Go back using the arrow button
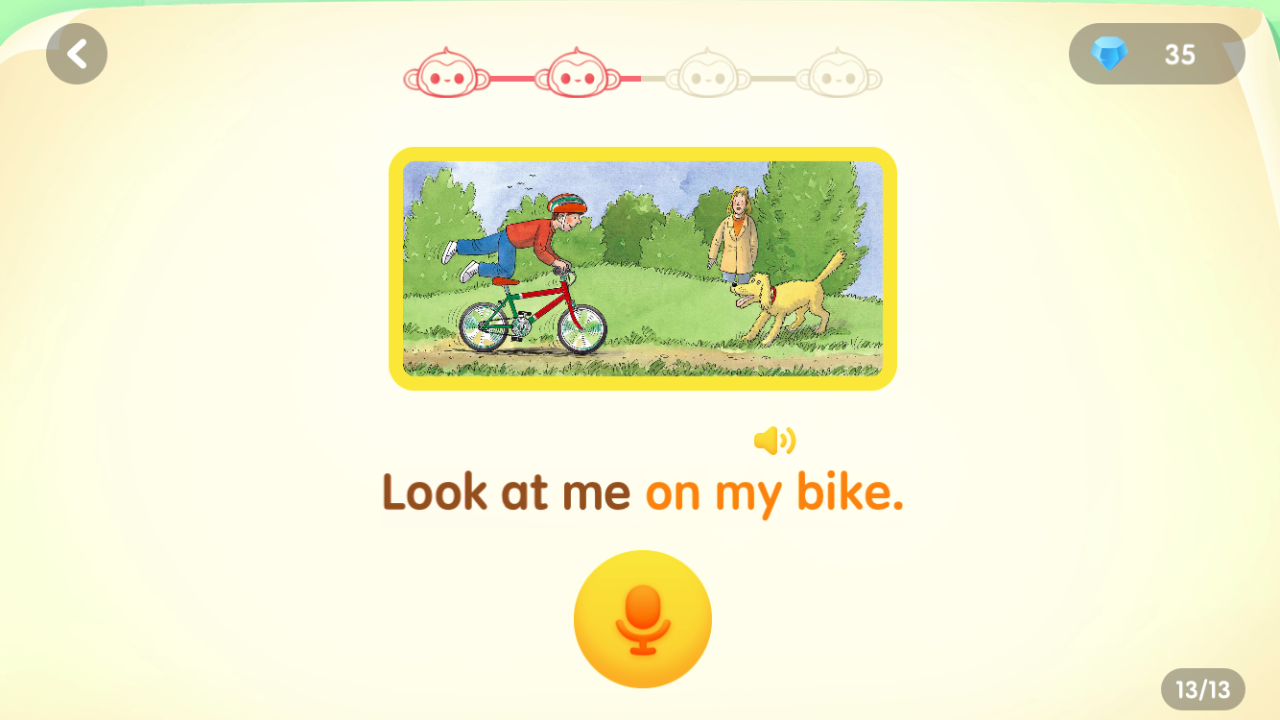This screenshot has height=720, width=1280. (x=77, y=54)
